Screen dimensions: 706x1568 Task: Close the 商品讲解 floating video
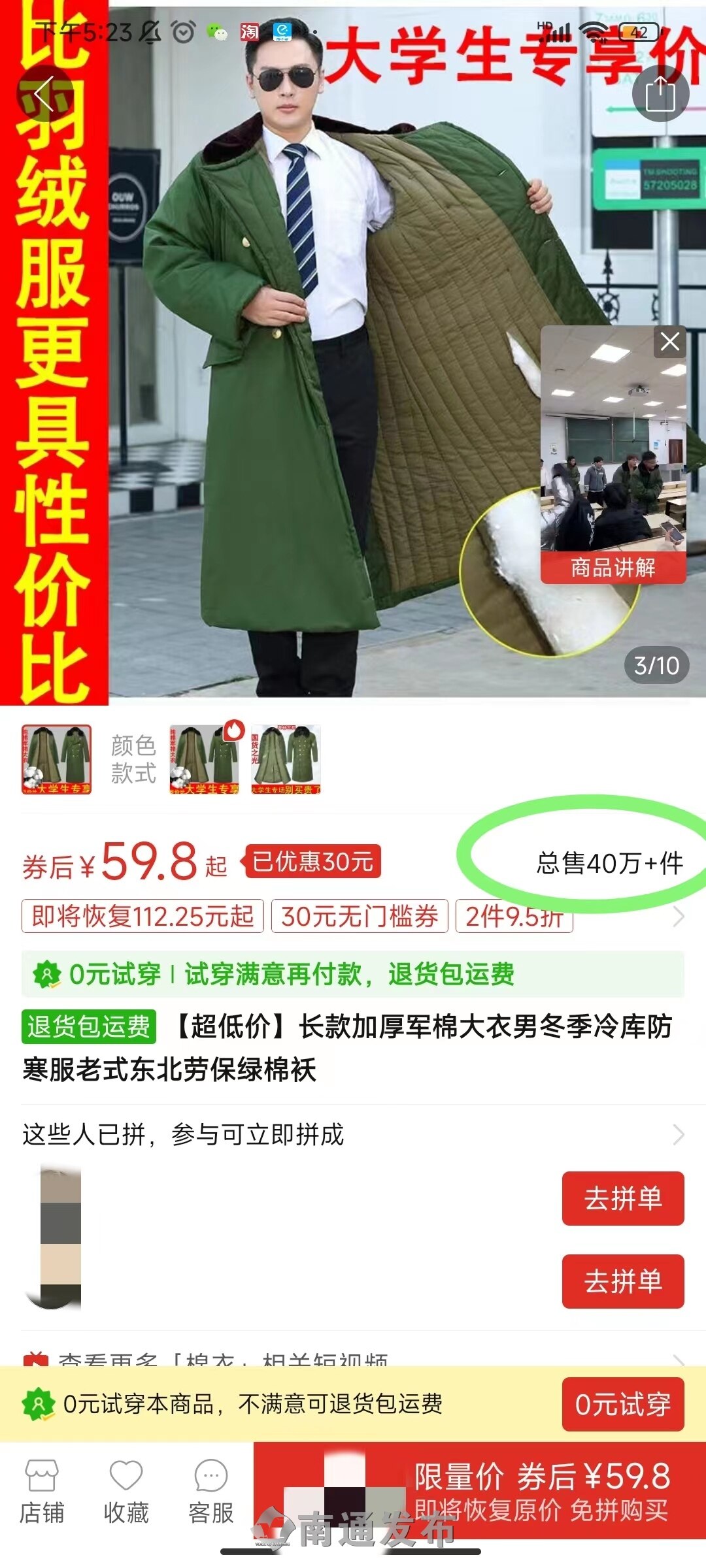point(669,342)
